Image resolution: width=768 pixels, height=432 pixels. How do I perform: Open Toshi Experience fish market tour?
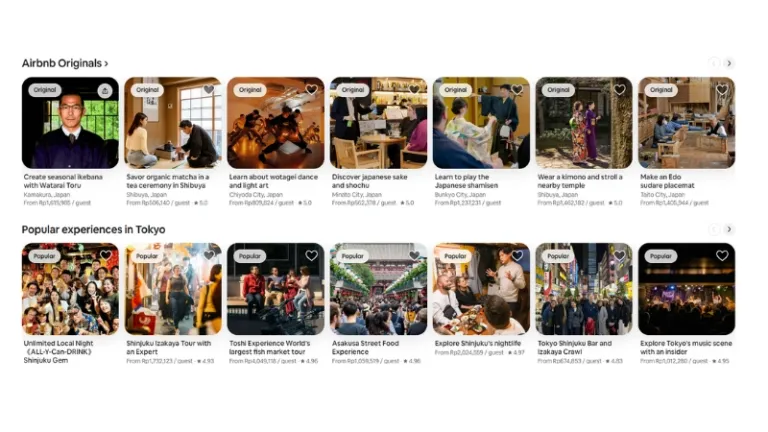(x=275, y=290)
